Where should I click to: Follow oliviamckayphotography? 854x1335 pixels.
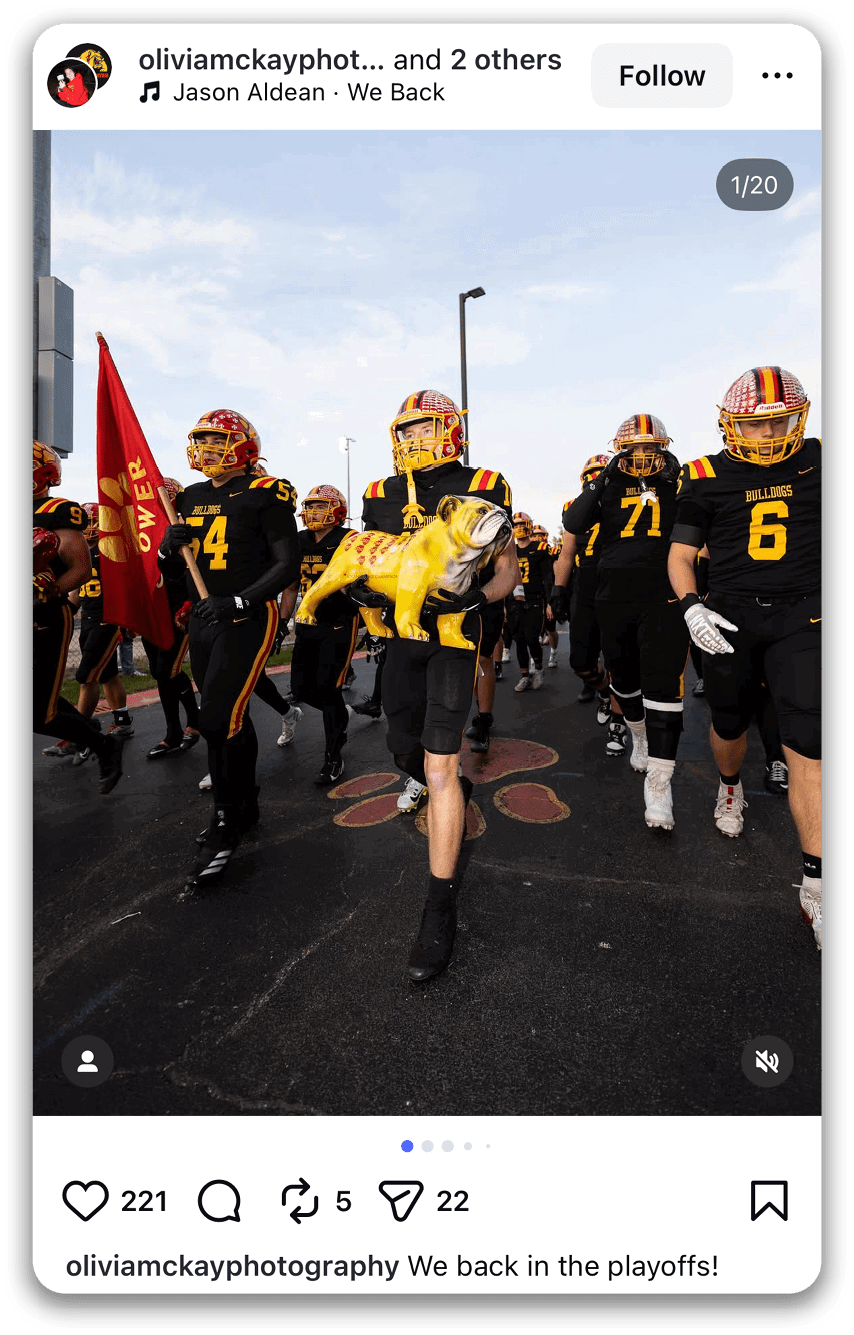tap(661, 76)
